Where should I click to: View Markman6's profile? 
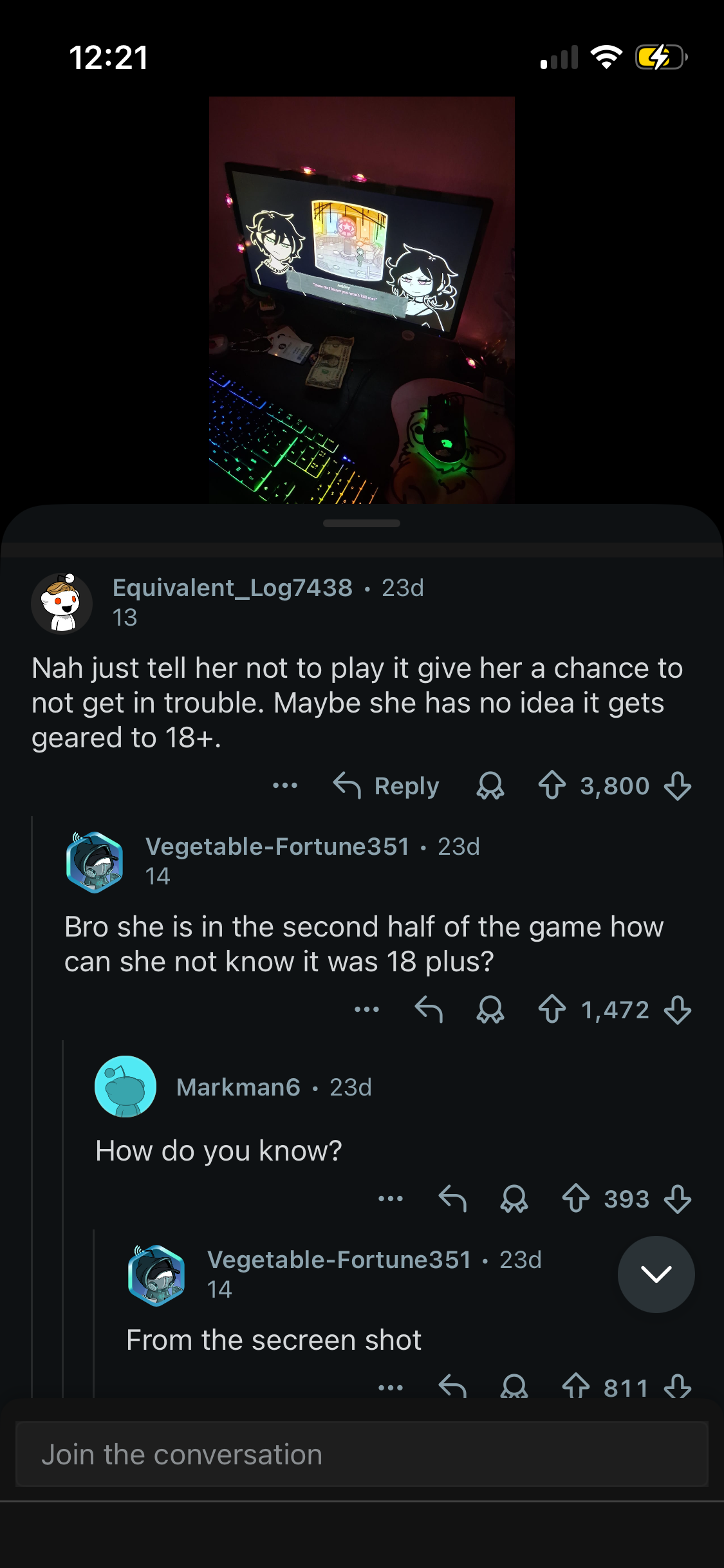coord(238,1087)
